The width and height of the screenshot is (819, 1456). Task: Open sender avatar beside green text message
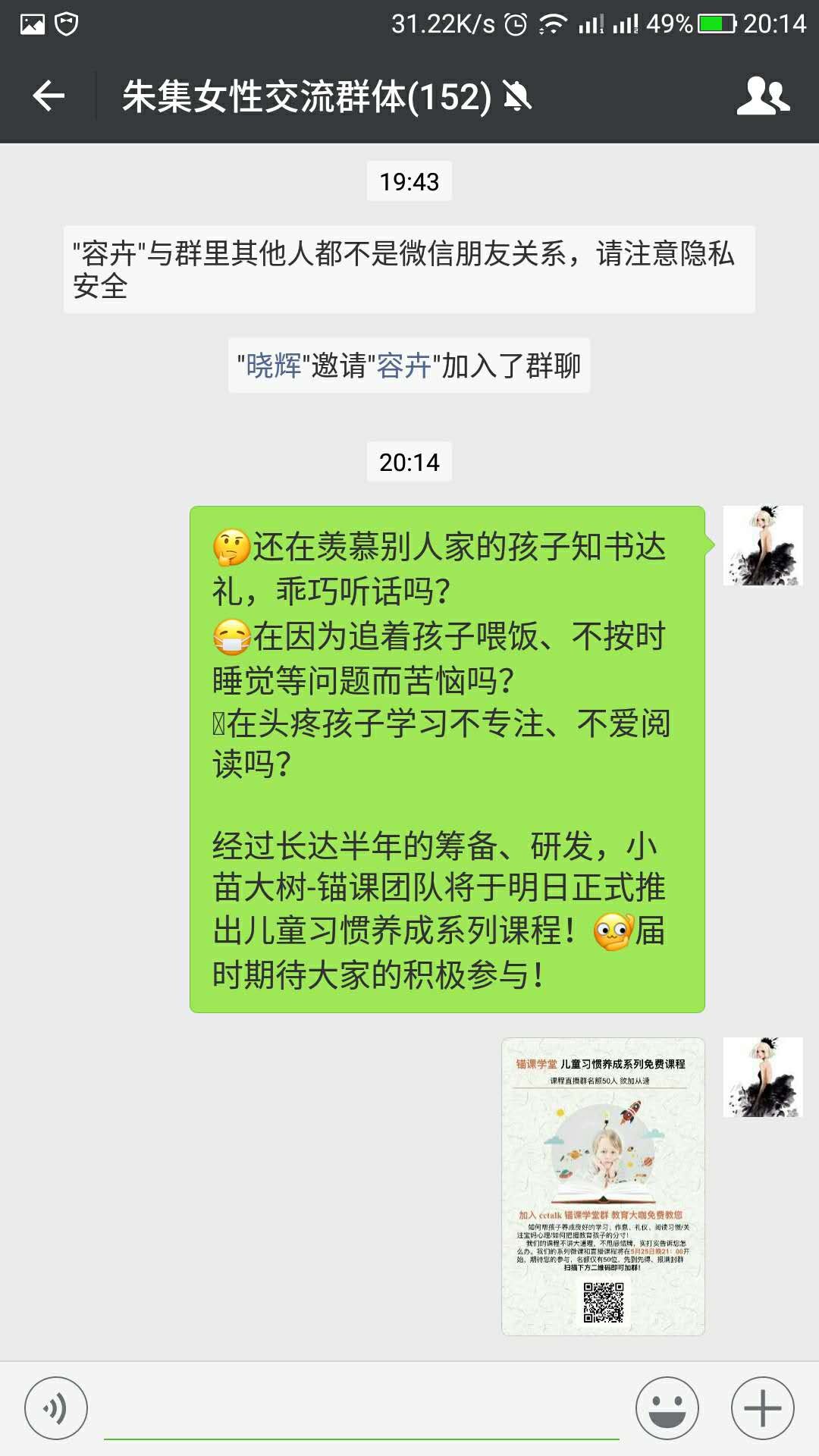click(762, 545)
